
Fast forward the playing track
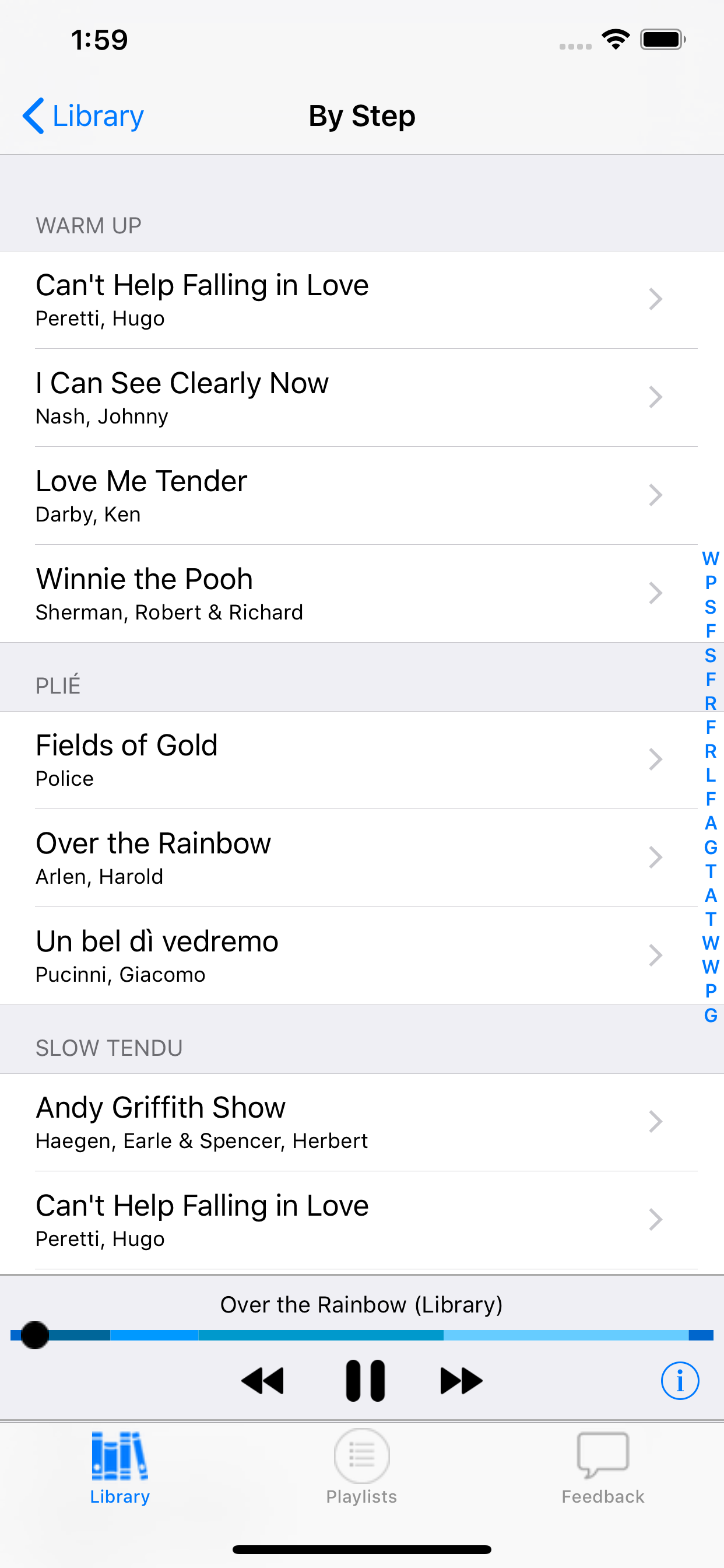coord(461,1381)
